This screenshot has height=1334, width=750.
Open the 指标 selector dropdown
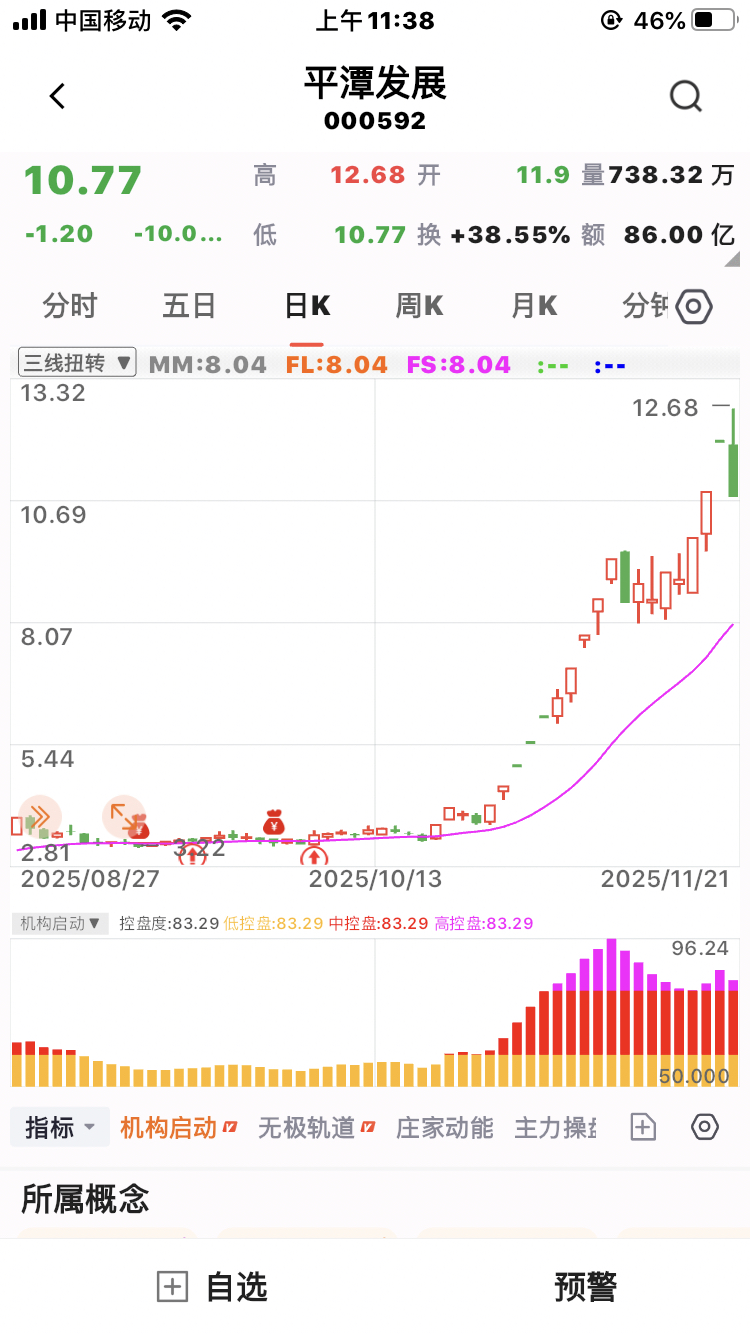[60, 1128]
